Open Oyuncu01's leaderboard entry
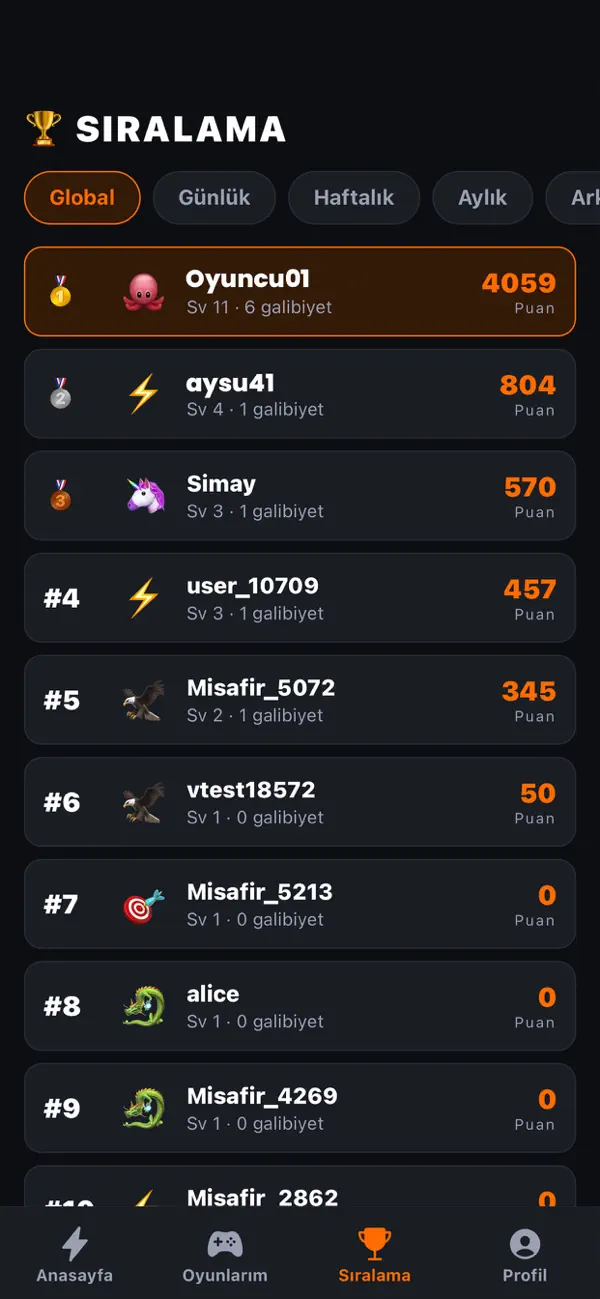 [x=300, y=291]
